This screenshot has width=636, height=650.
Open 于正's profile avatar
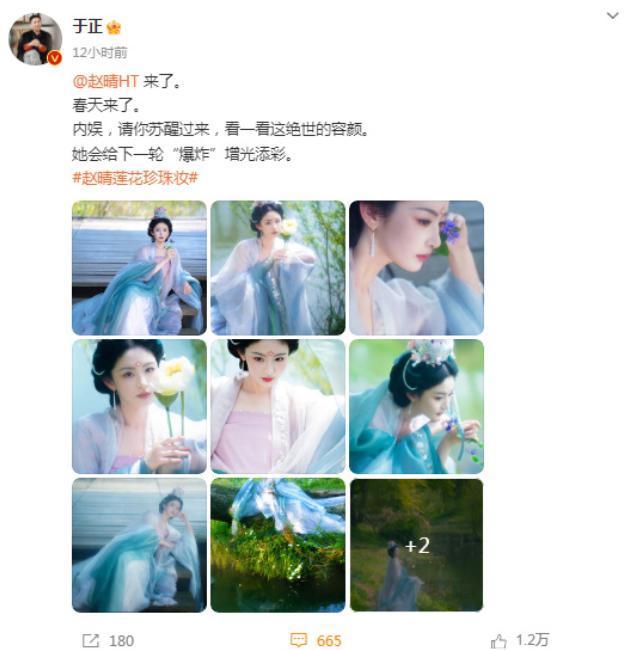(36, 39)
